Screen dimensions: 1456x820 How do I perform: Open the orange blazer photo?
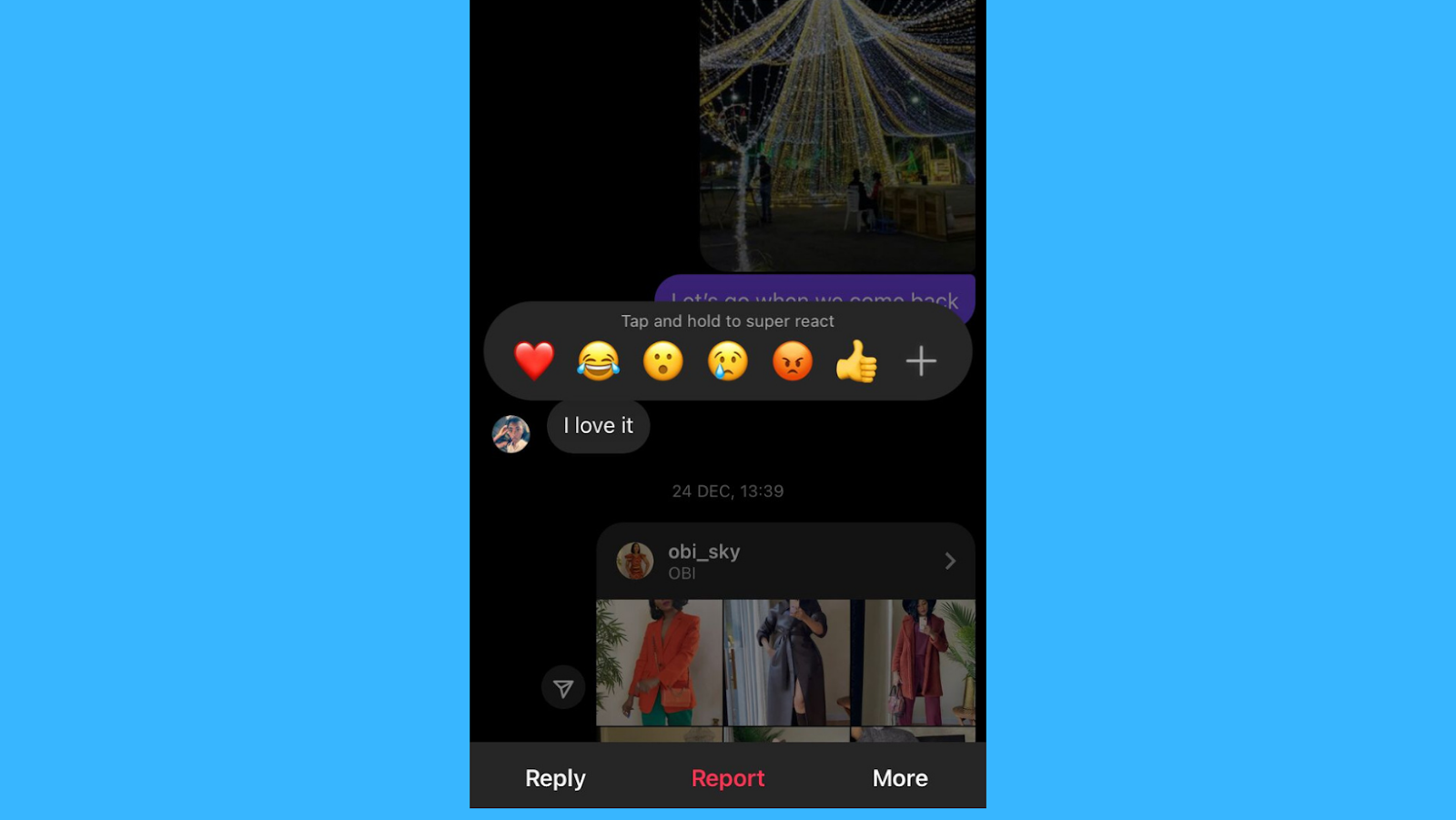click(x=659, y=662)
